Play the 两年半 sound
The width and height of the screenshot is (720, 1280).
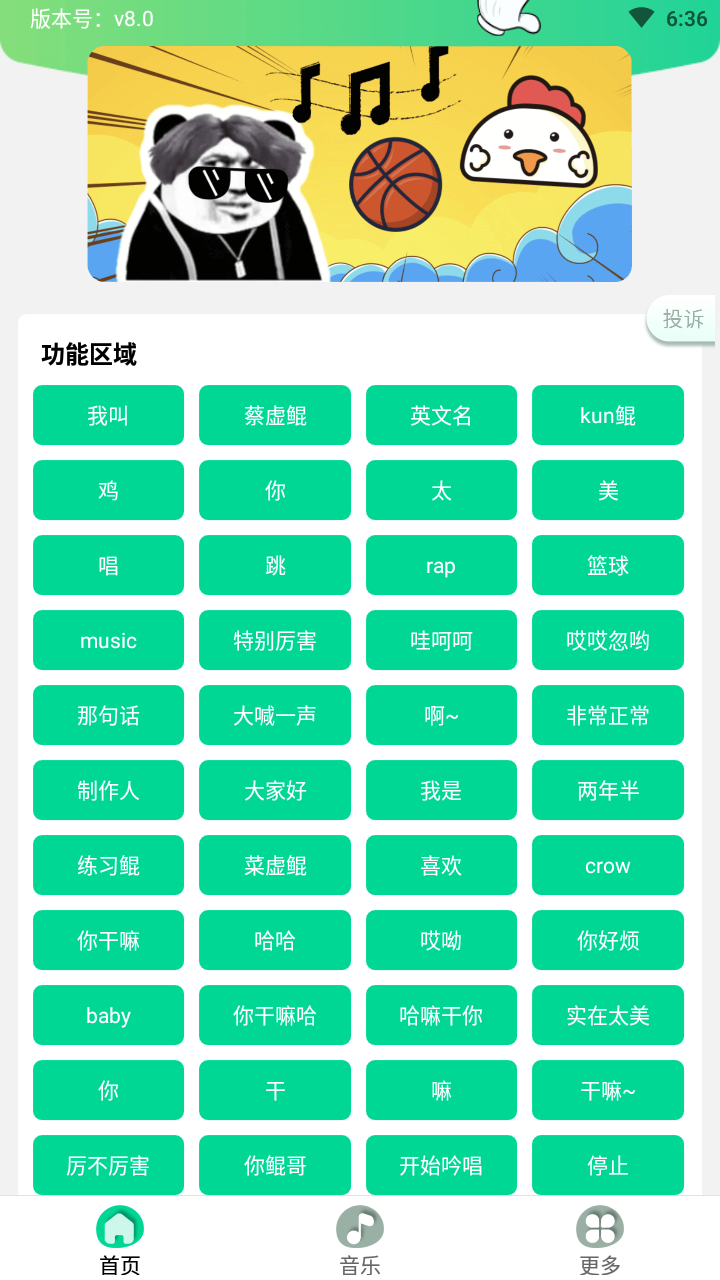click(608, 790)
